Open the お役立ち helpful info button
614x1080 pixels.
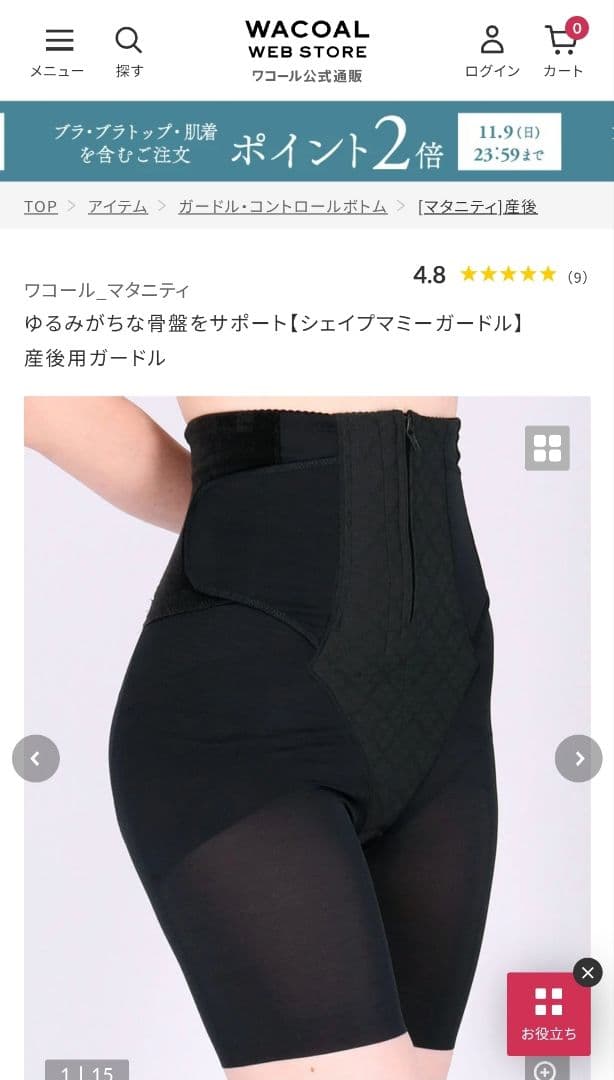(x=548, y=1013)
